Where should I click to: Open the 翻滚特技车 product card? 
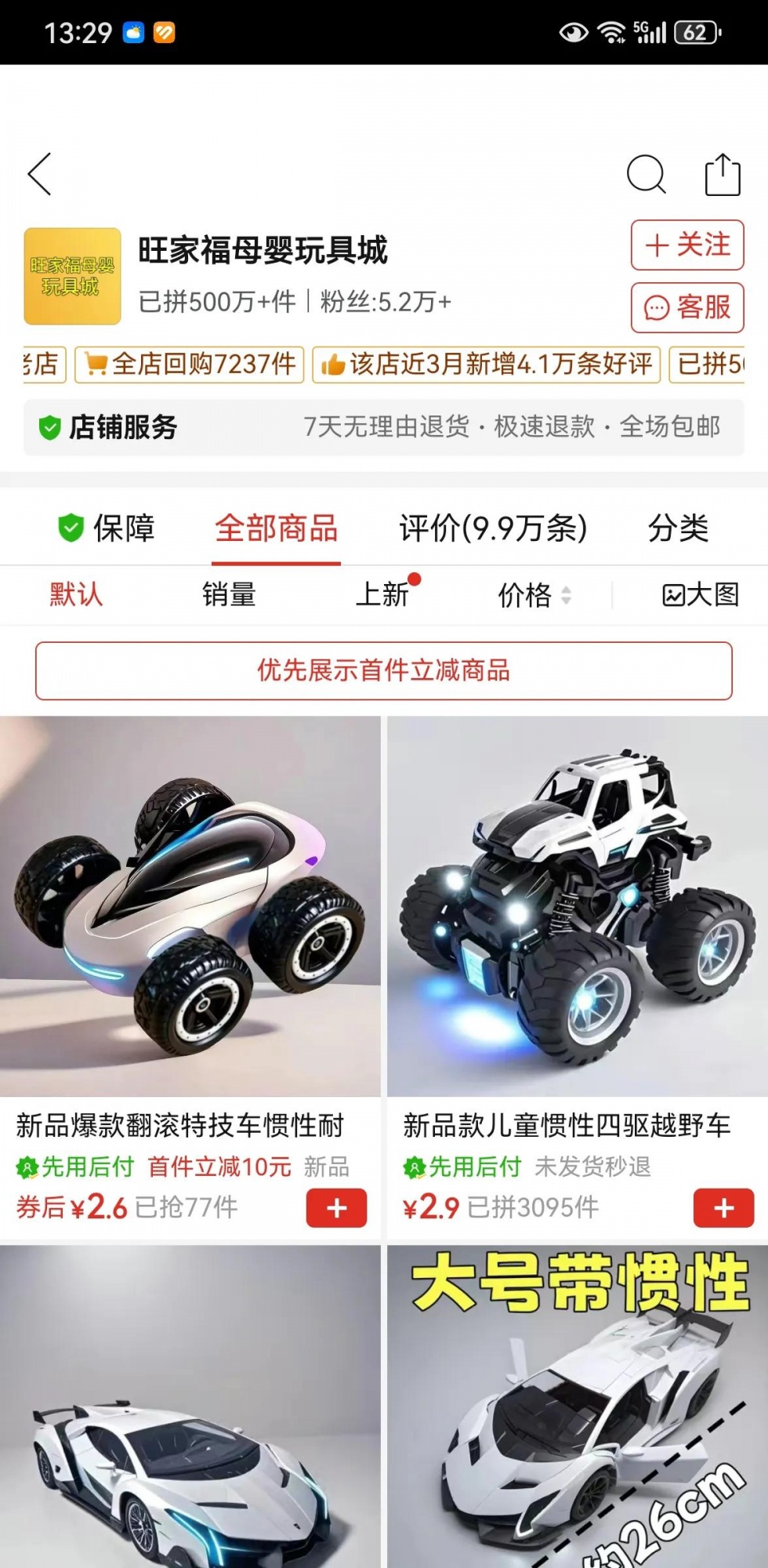coord(190,906)
